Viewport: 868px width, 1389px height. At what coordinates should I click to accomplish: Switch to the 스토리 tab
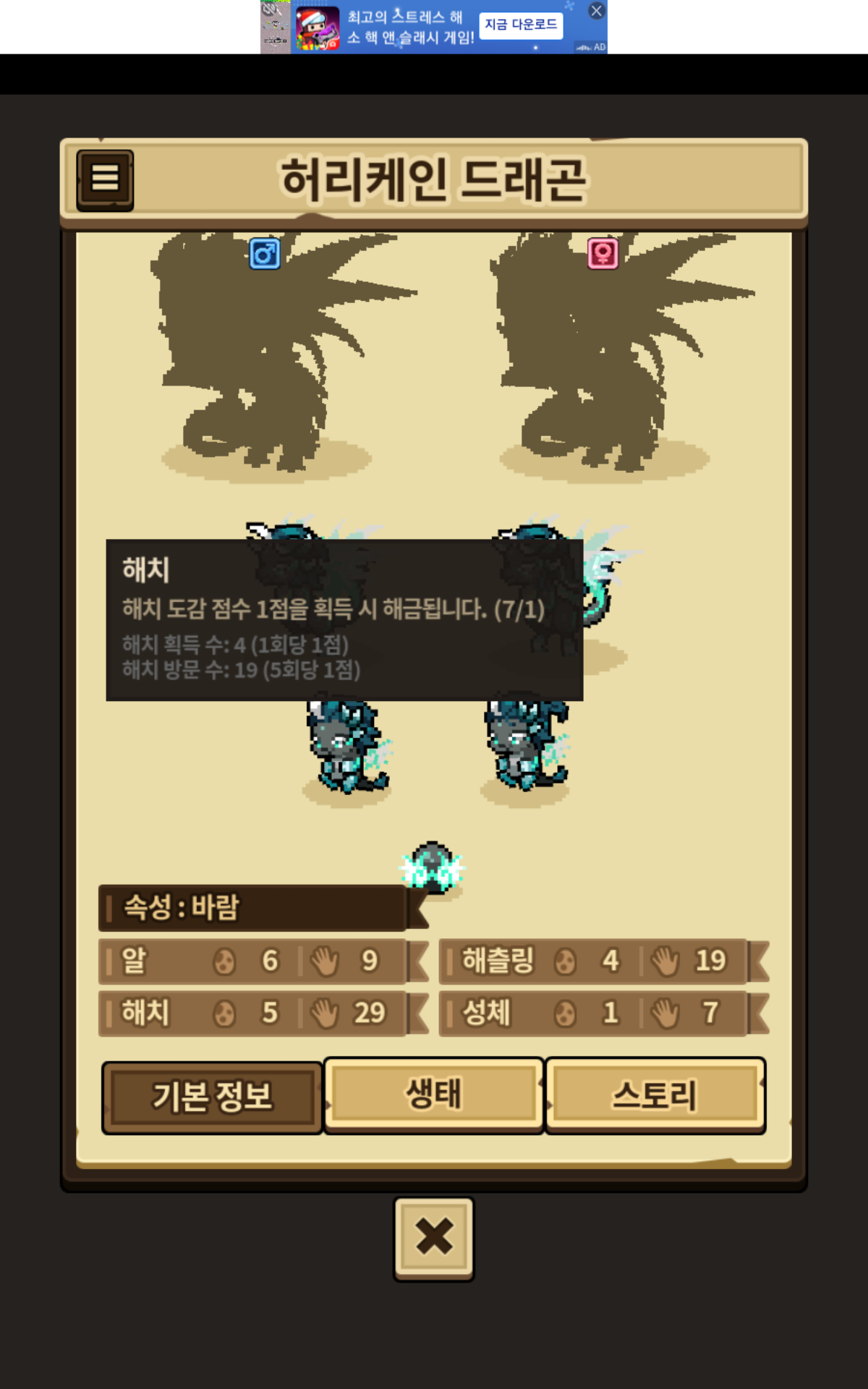pyautogui.click(x=655, y=1095)
